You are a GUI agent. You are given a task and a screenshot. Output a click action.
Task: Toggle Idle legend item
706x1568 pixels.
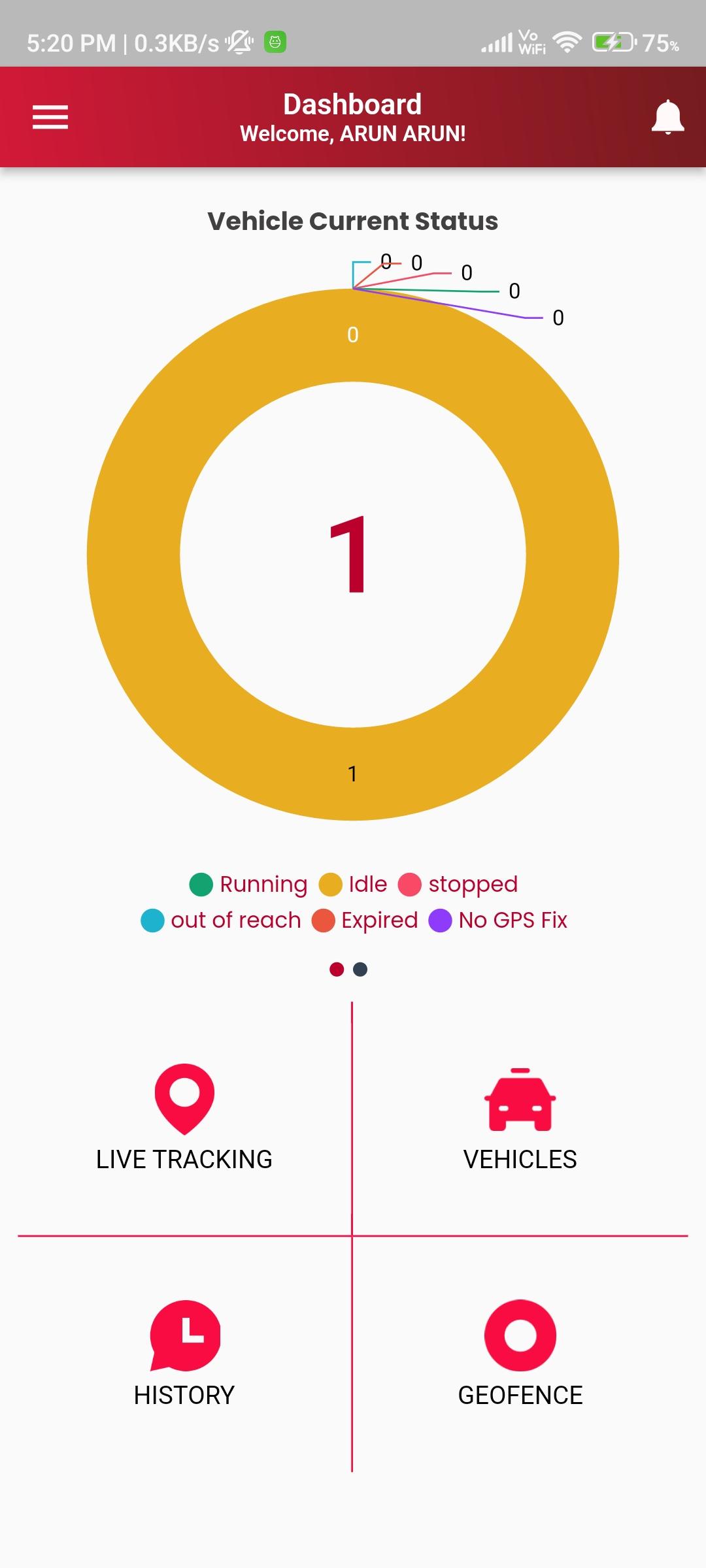[352, 884]
